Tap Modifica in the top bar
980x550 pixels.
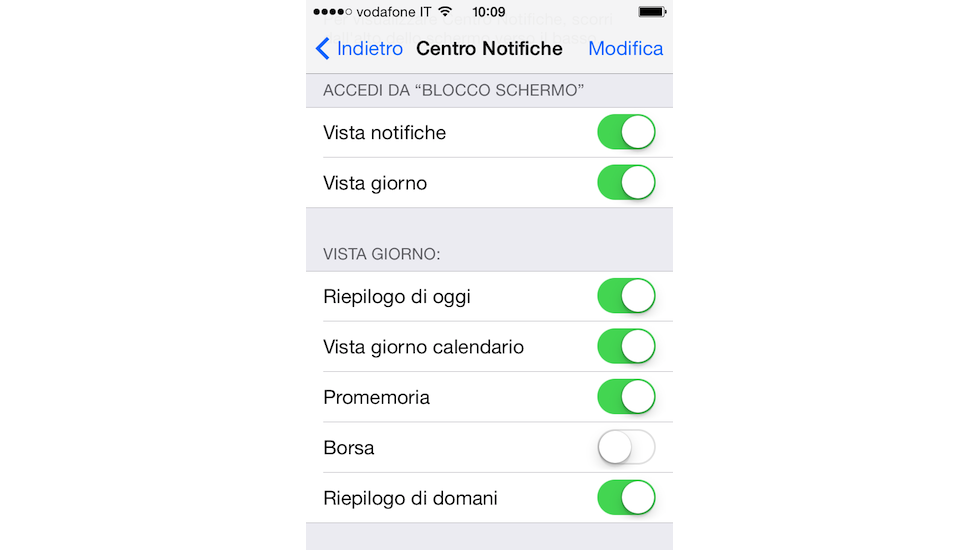pyautogui.click(x=625, y=48)
